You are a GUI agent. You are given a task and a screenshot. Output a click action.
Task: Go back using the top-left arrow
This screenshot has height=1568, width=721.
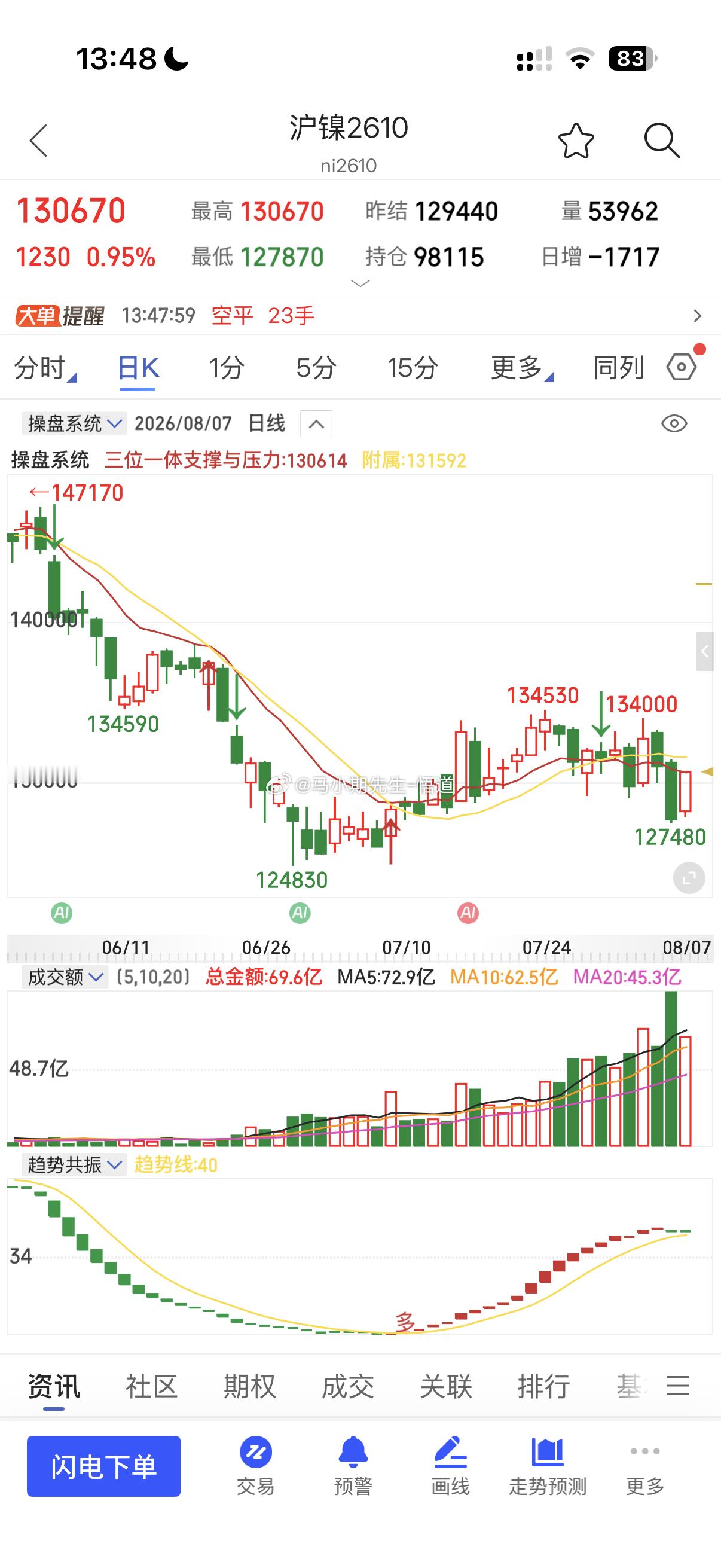[38, 141]
